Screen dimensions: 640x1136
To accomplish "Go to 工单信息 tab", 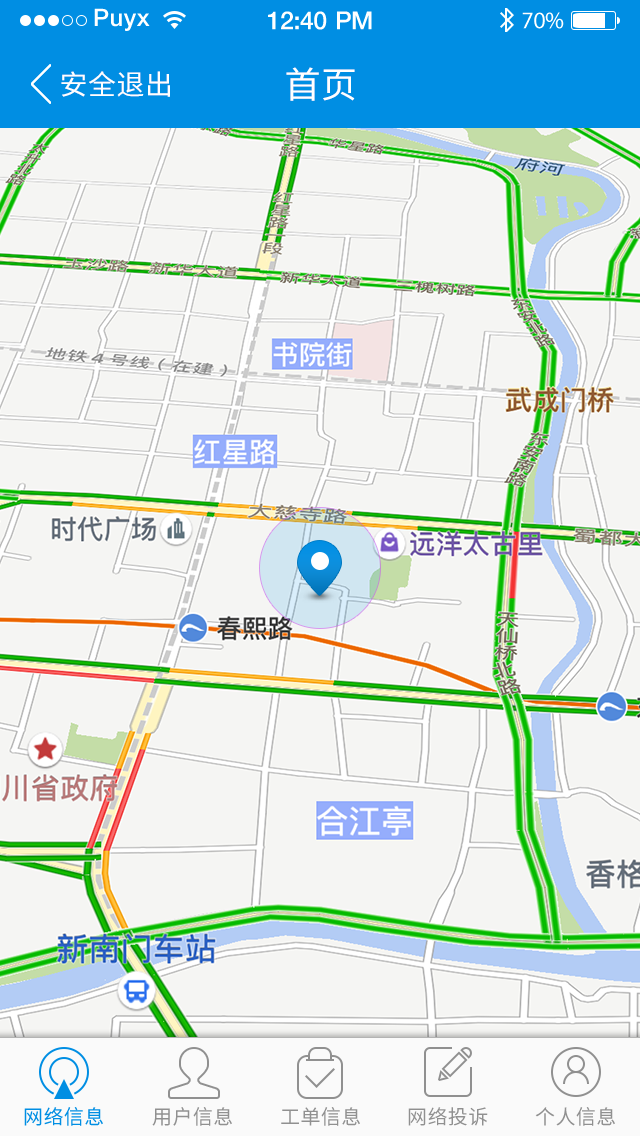I will pyautogui.click(x=320, y=1087).
